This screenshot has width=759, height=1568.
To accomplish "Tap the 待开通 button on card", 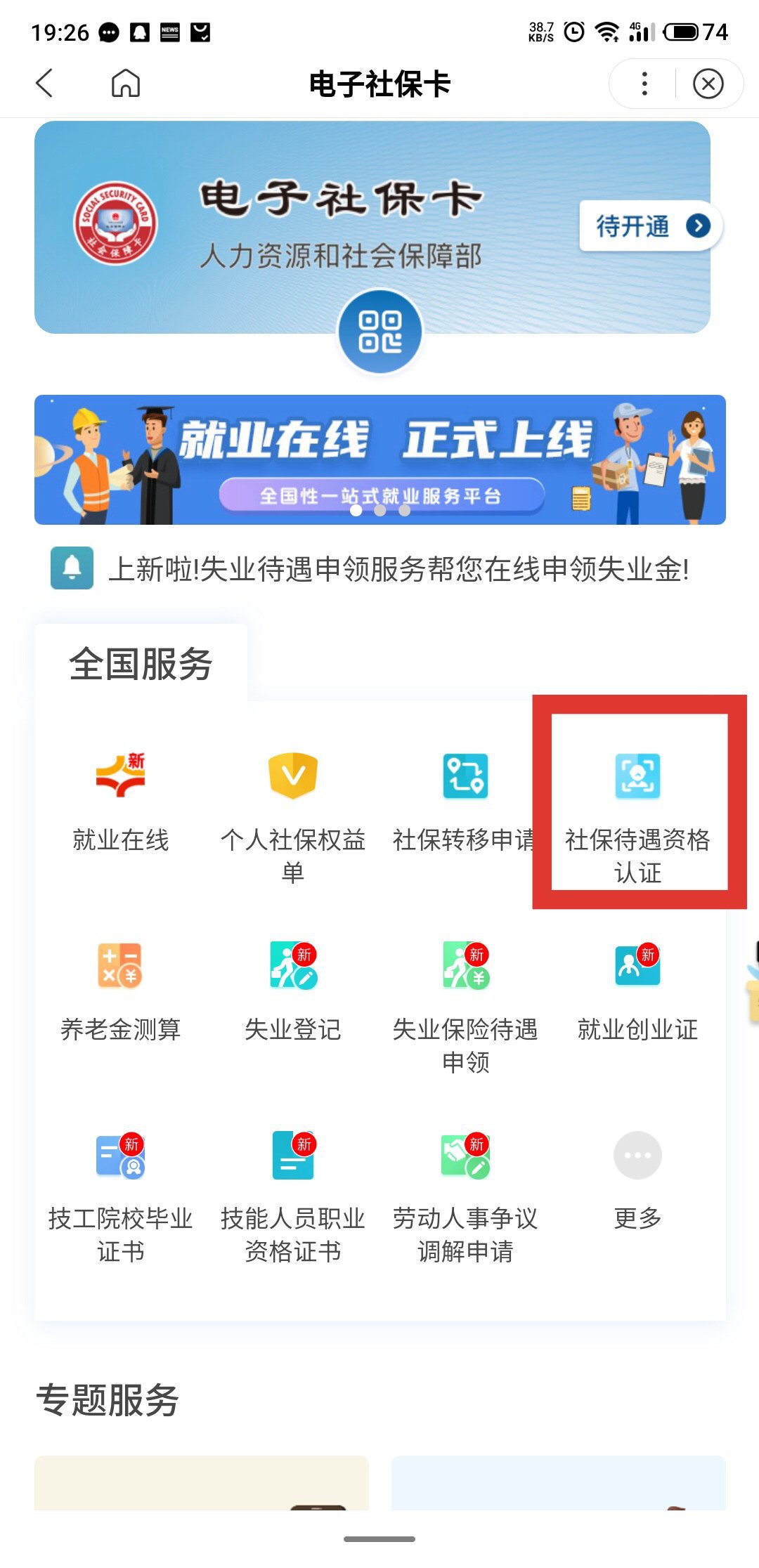I will pos(649,226).
